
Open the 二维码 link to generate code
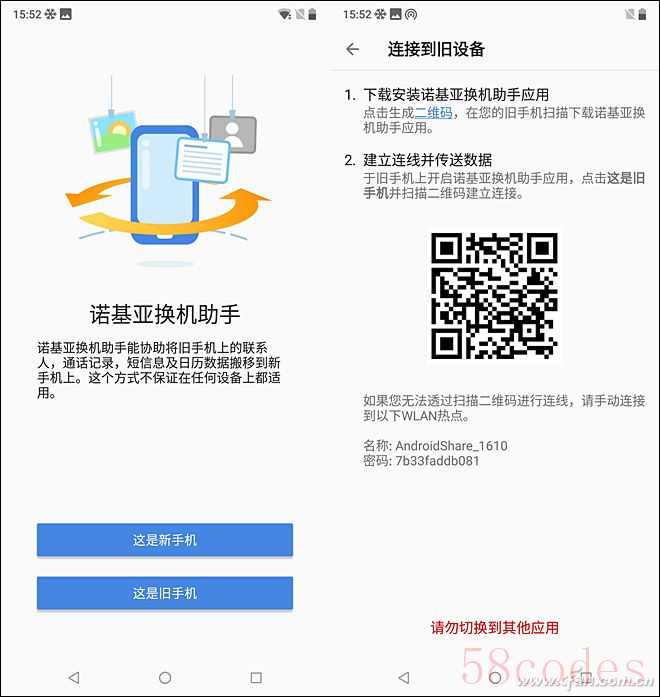click(433, 113)
